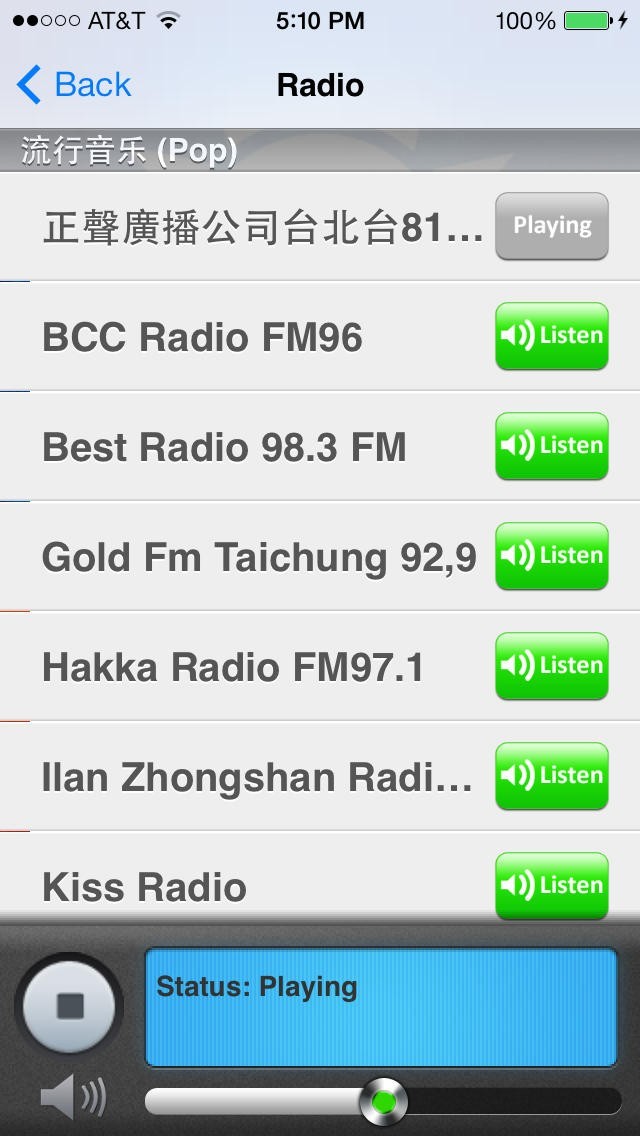The height and width of the screenshot is (1136, 640).
Task: Stop the radio playback
Action: point(69,1005)
